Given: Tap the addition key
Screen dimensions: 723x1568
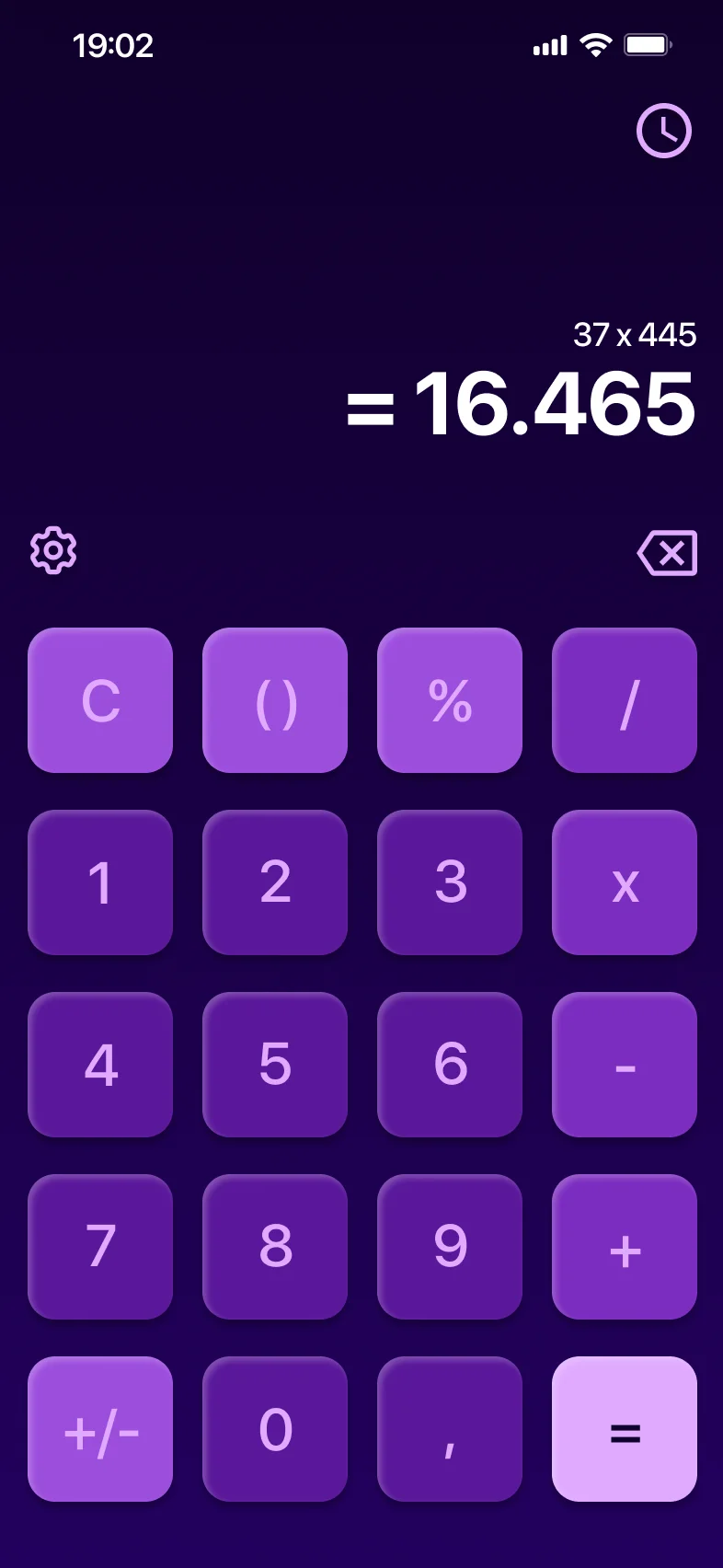Looking at the screenshot, I should point(625,1247).
